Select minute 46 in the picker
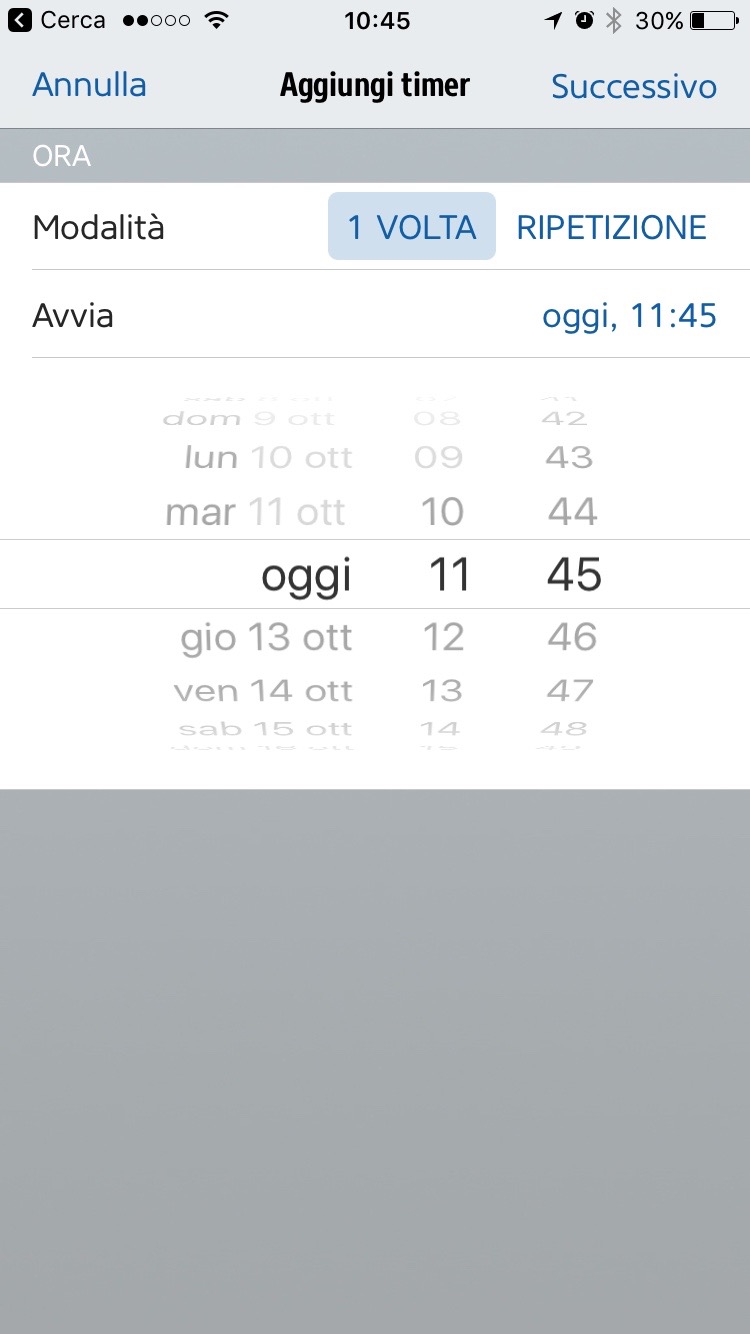This screenshot has height=1334, width=750. click(x=572, y=637)
